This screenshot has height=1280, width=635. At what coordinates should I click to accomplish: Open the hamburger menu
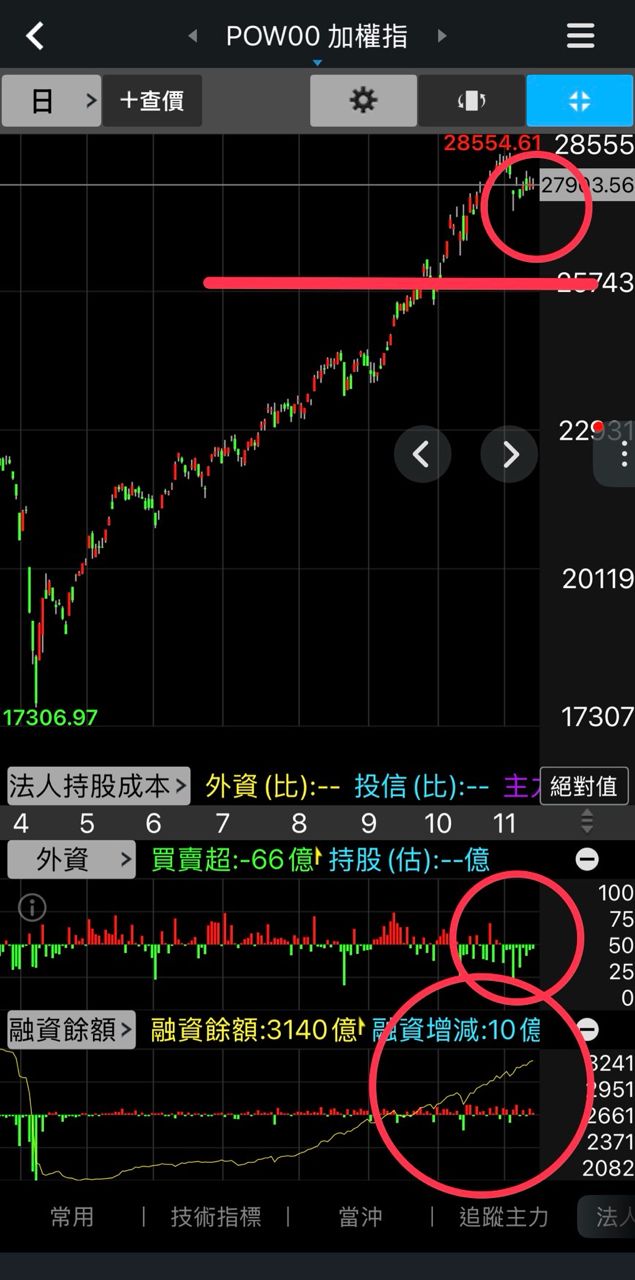point(581,36)
